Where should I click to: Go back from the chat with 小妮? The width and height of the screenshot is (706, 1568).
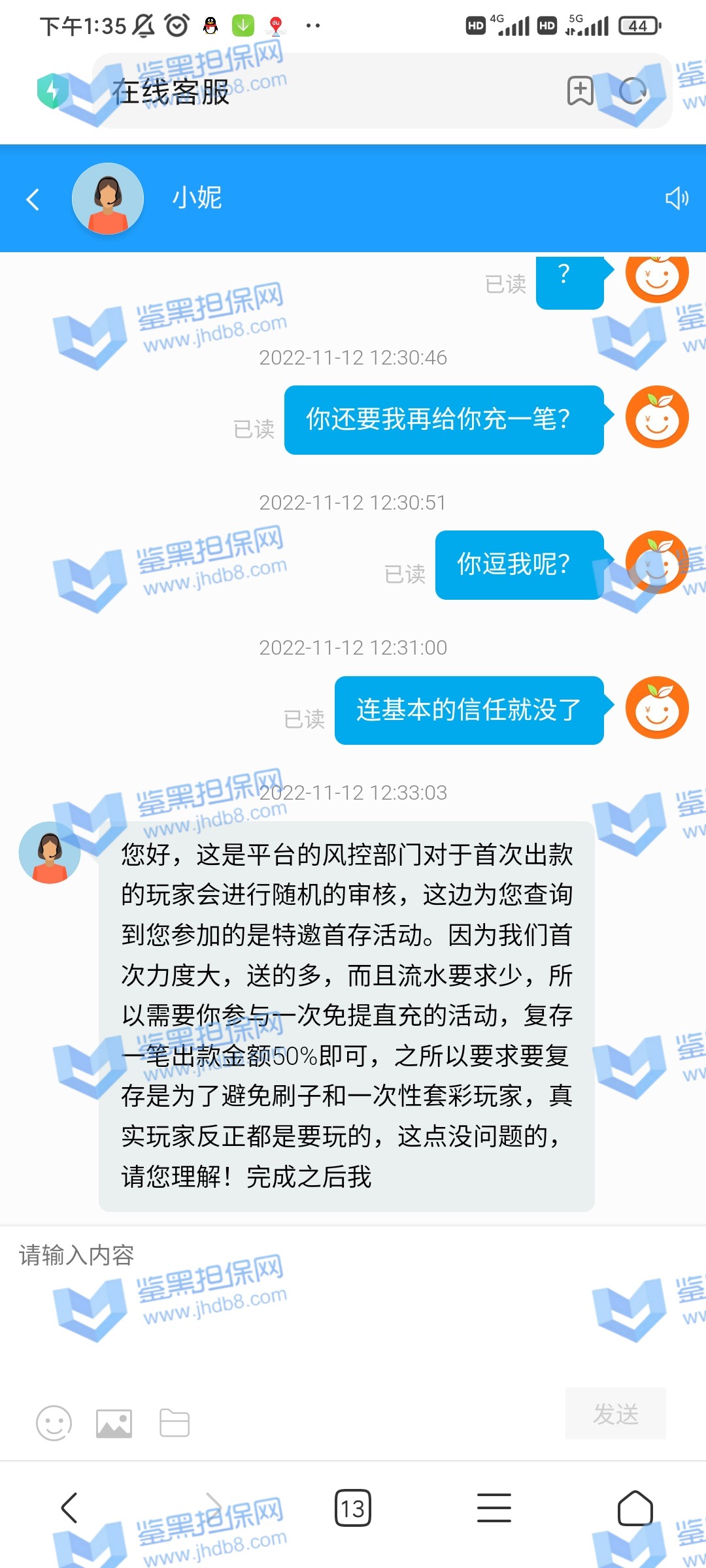[33, 199]
